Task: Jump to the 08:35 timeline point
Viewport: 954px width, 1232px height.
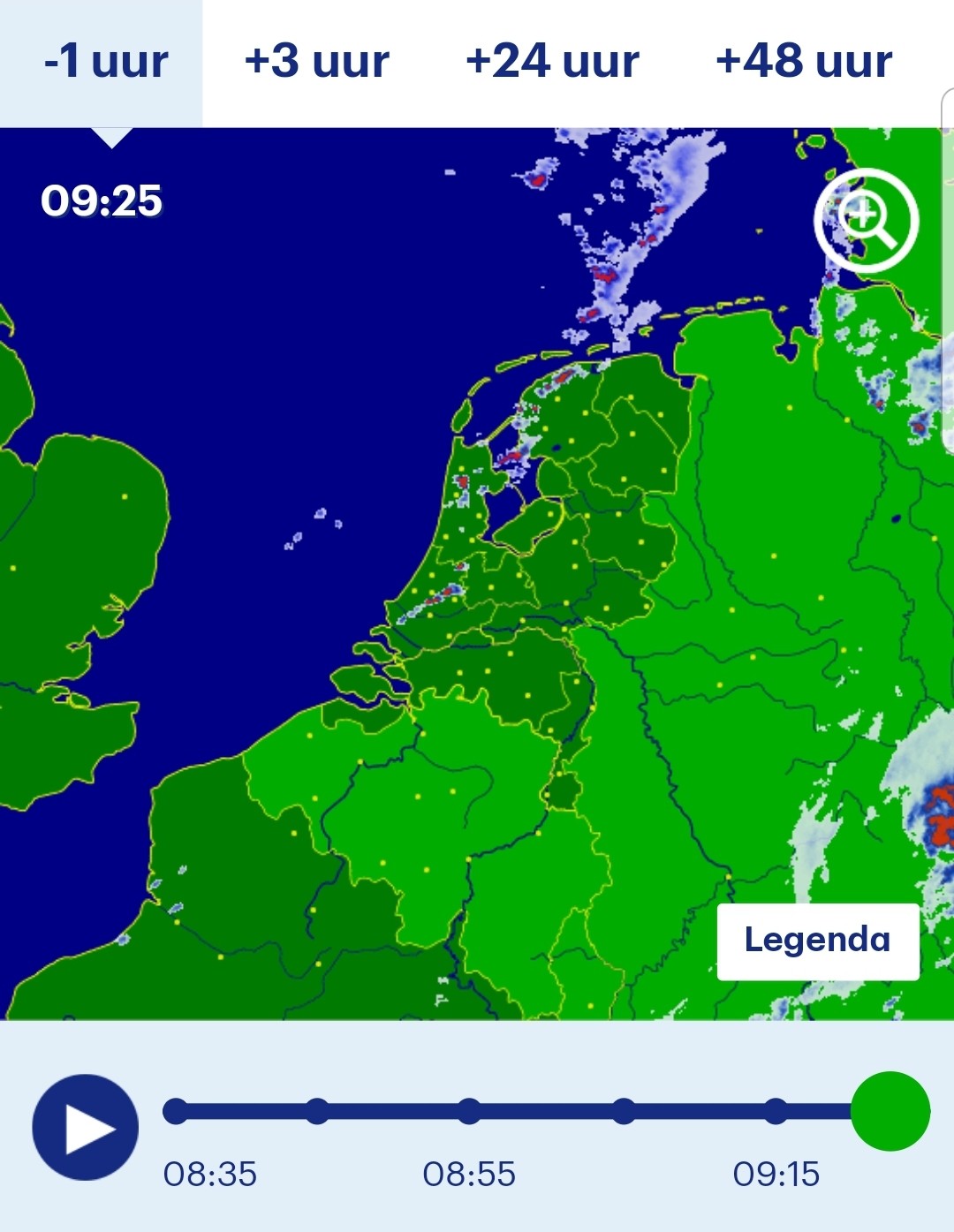Action: click(176, 1111)
